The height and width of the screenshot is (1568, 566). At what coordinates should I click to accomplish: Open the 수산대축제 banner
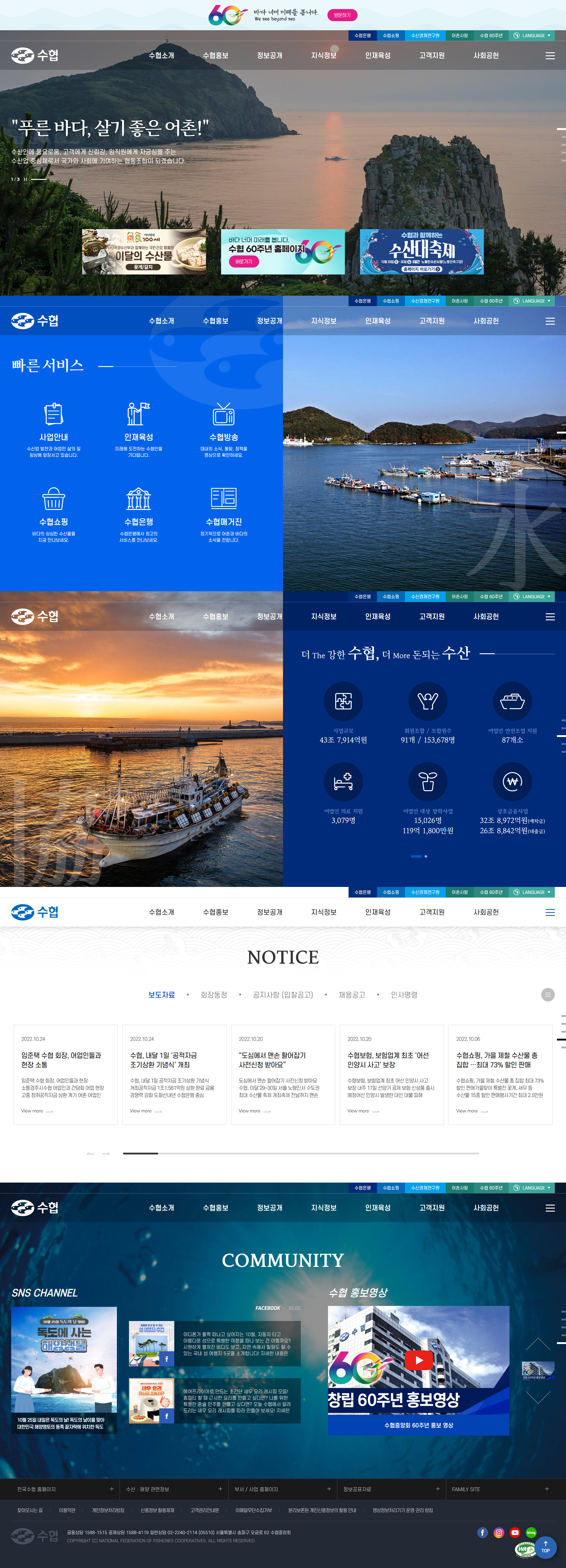[421, 252]
